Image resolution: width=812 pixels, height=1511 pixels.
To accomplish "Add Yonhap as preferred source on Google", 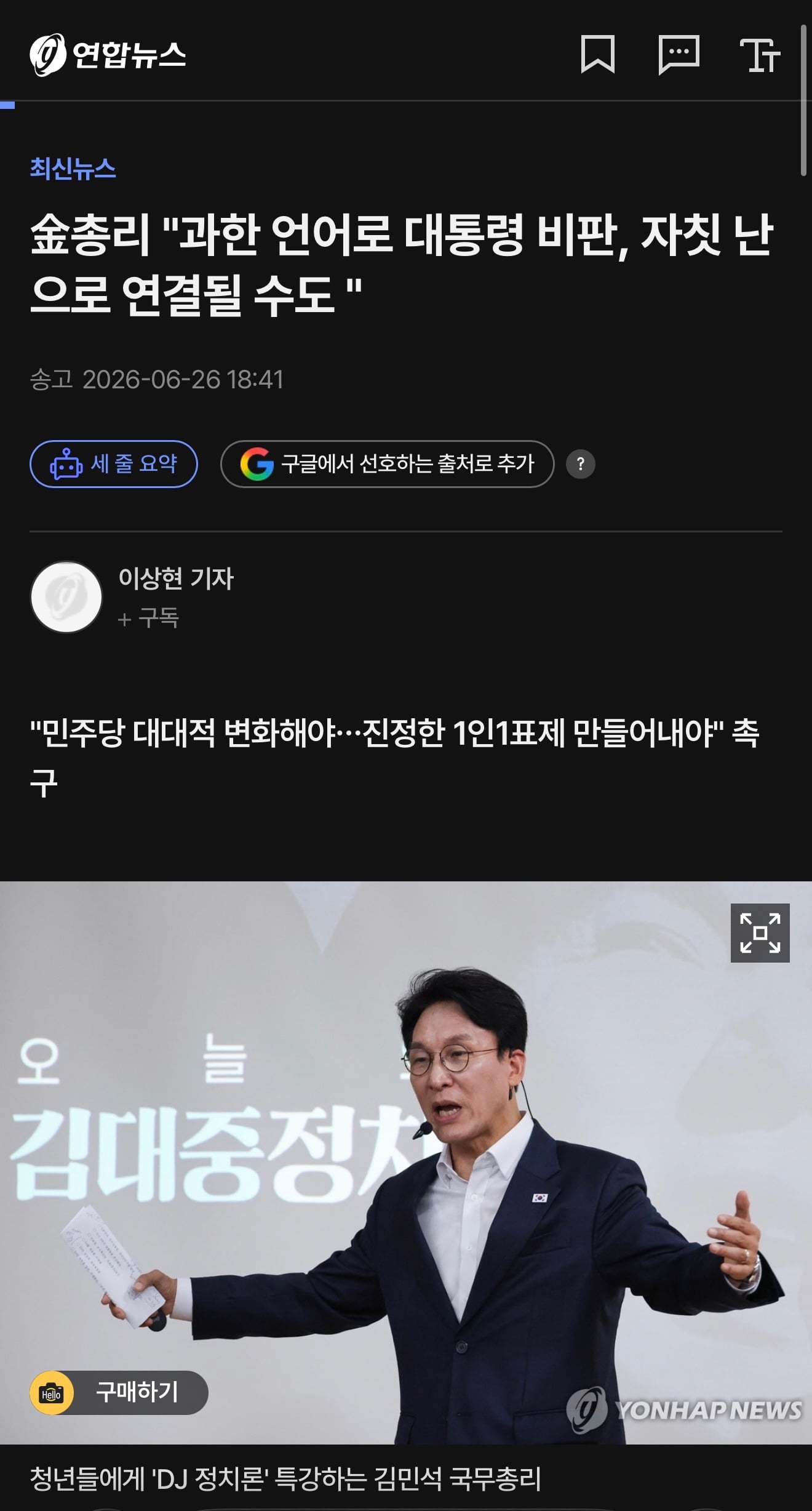I will [388, 464].
